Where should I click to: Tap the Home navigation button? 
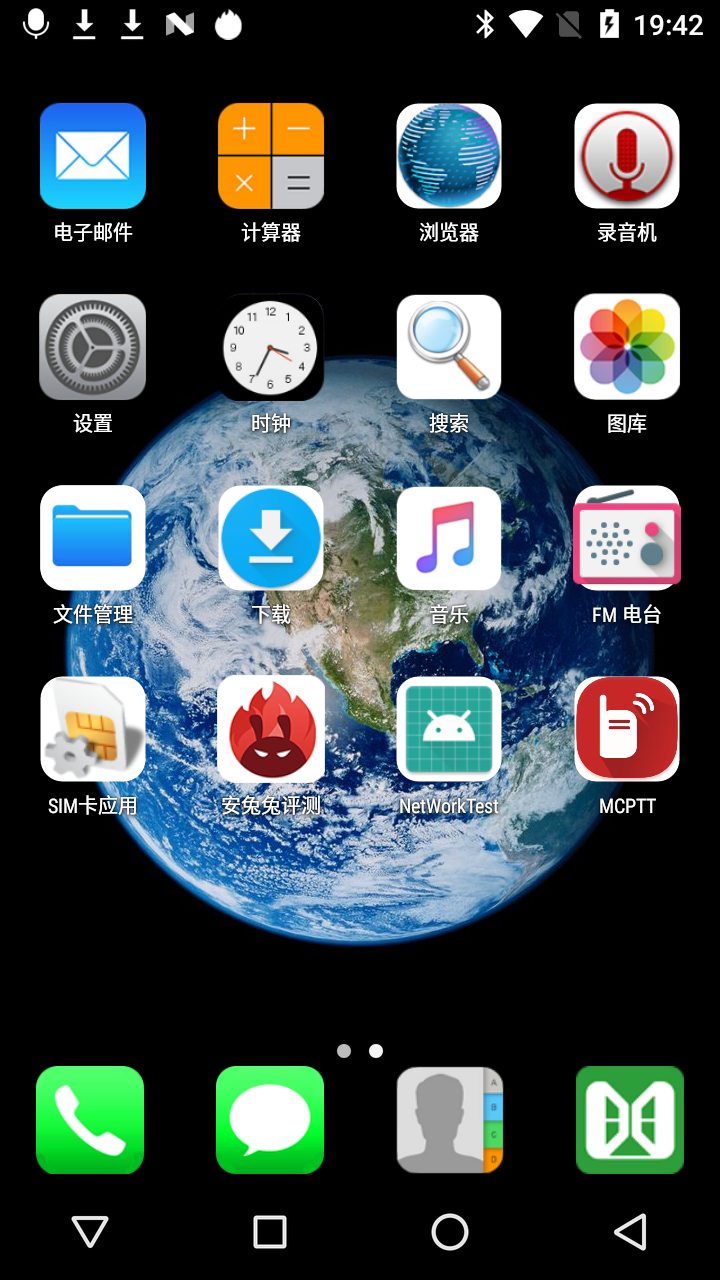(x=449, y=1232)
